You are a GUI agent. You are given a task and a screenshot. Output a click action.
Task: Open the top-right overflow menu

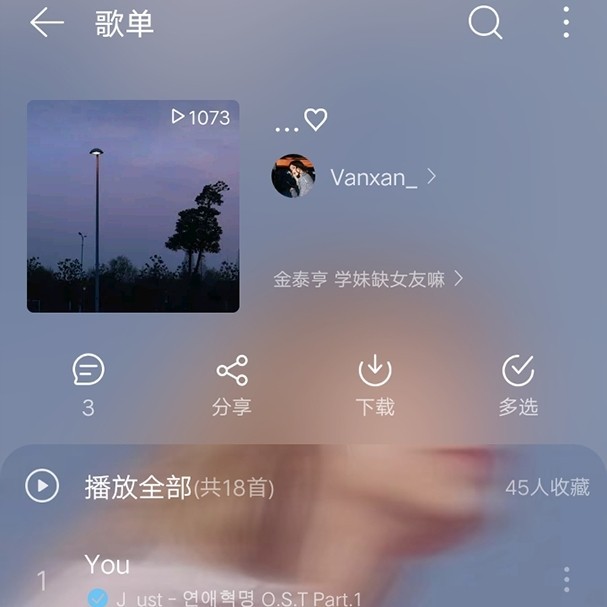566,23
